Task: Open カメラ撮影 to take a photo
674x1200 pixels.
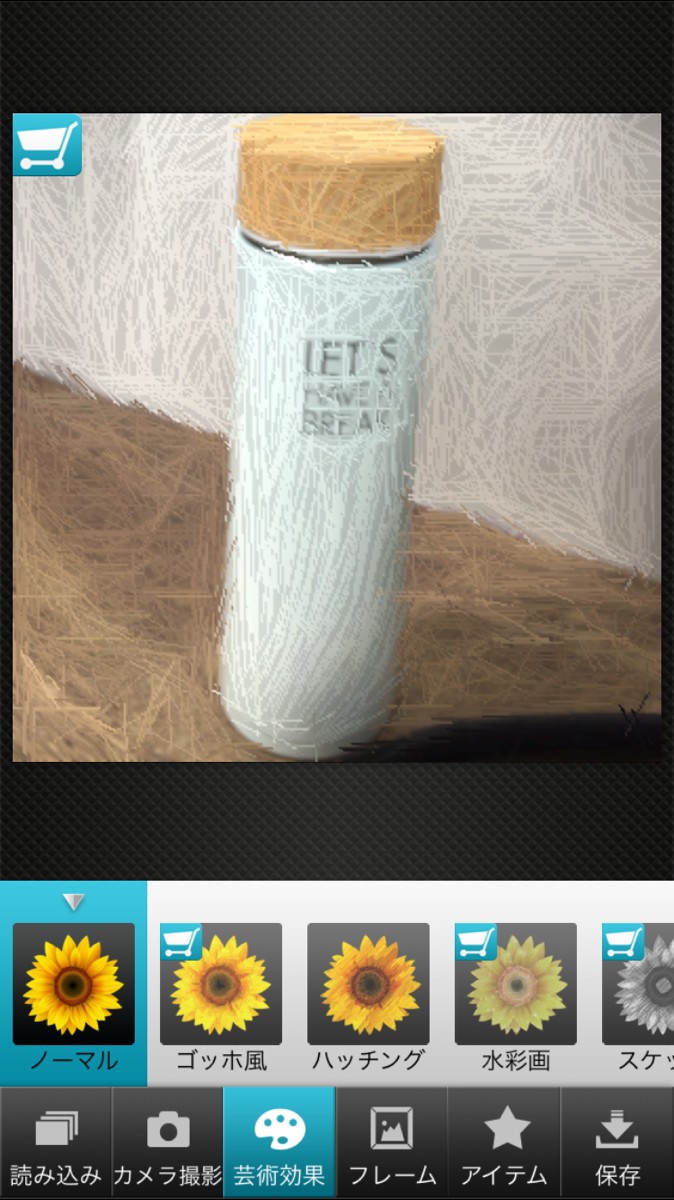Action: (168, 1143)
